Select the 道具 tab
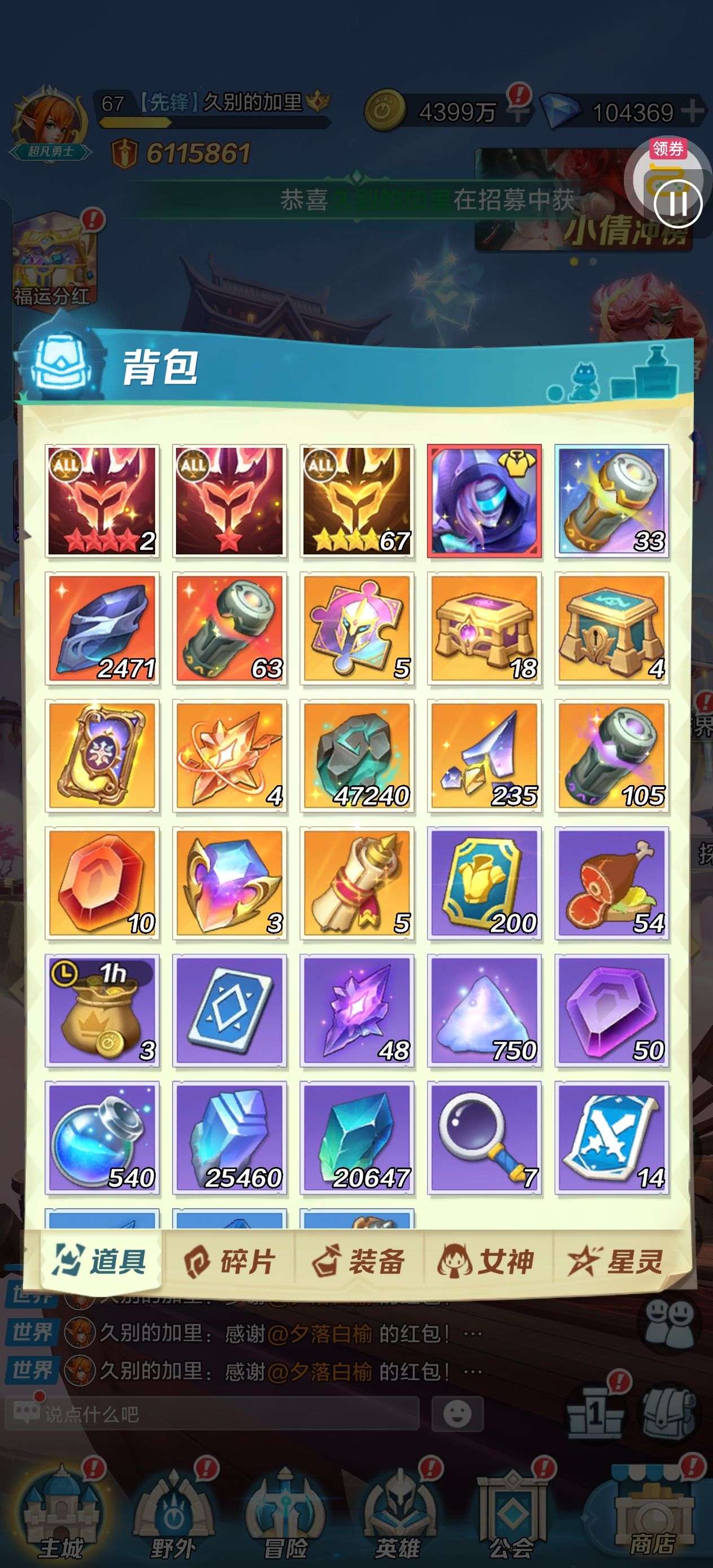The height and width of the screenshot is (1568, 713). coord(101,1260)
